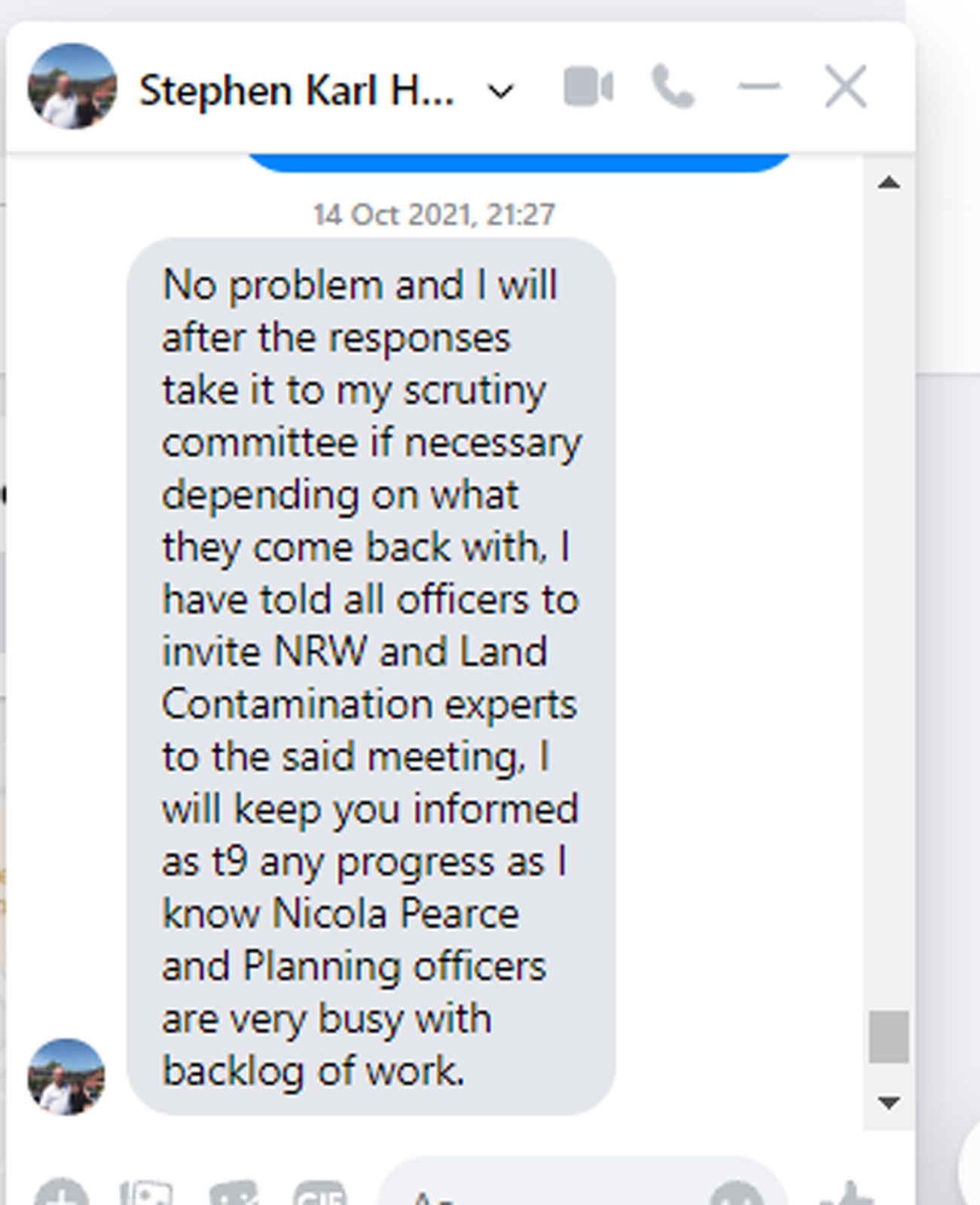The height and width of the screenshot is (1205, 980).
Task: Open Stephen Karl's profile picture in header
Action: [72, 87]
